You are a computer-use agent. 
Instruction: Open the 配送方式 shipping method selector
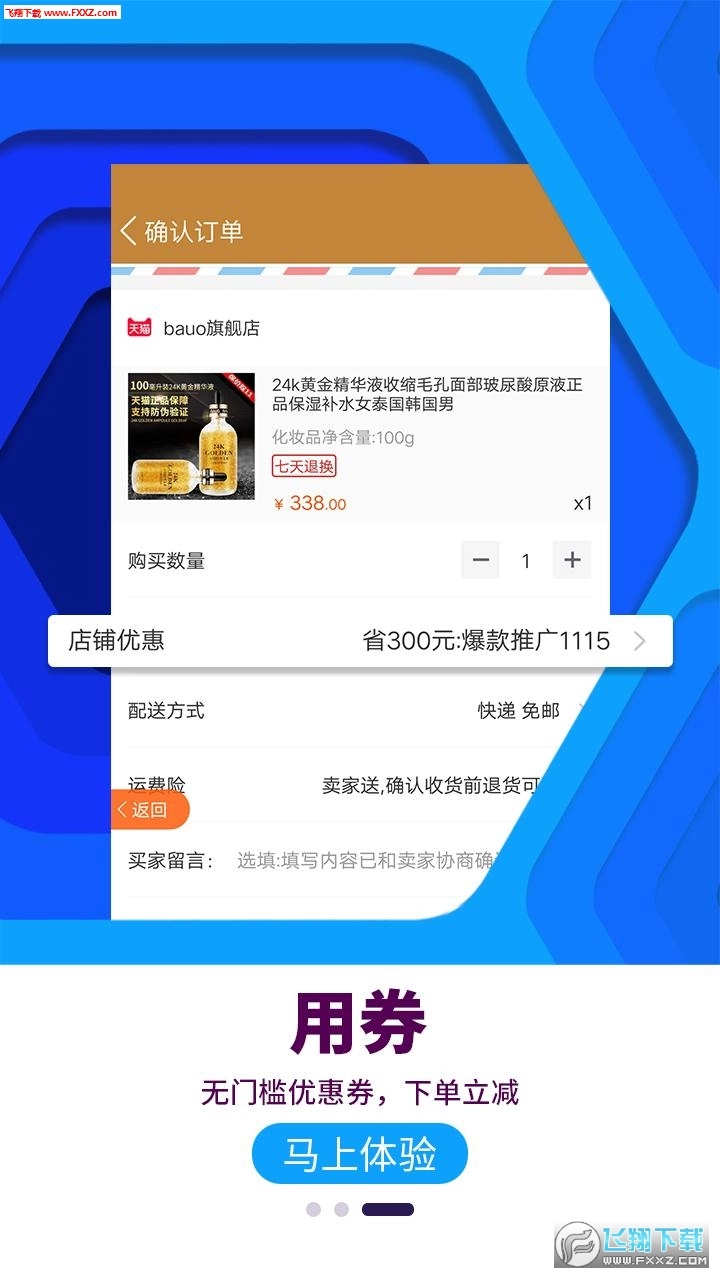[360, 710]
